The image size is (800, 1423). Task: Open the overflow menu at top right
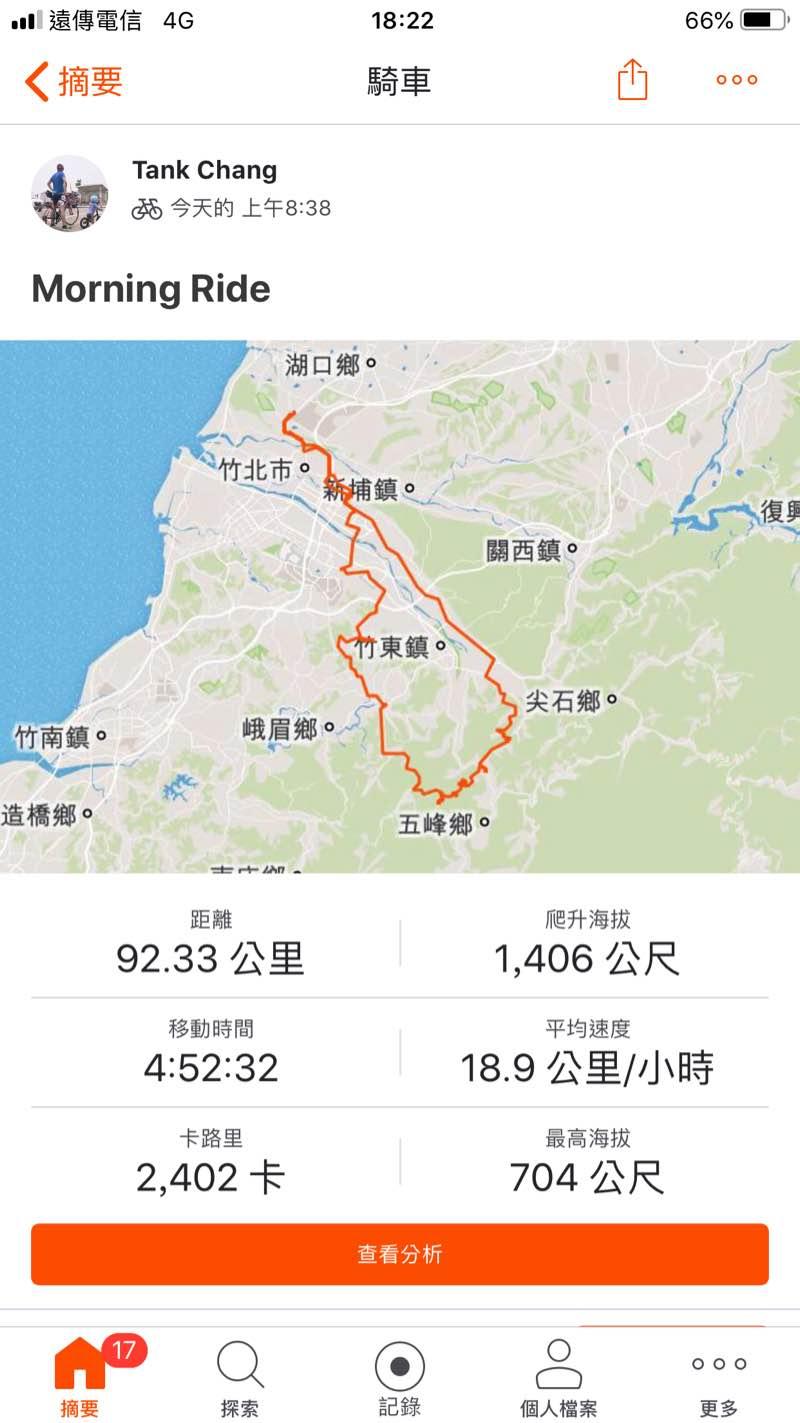[736, 80]
